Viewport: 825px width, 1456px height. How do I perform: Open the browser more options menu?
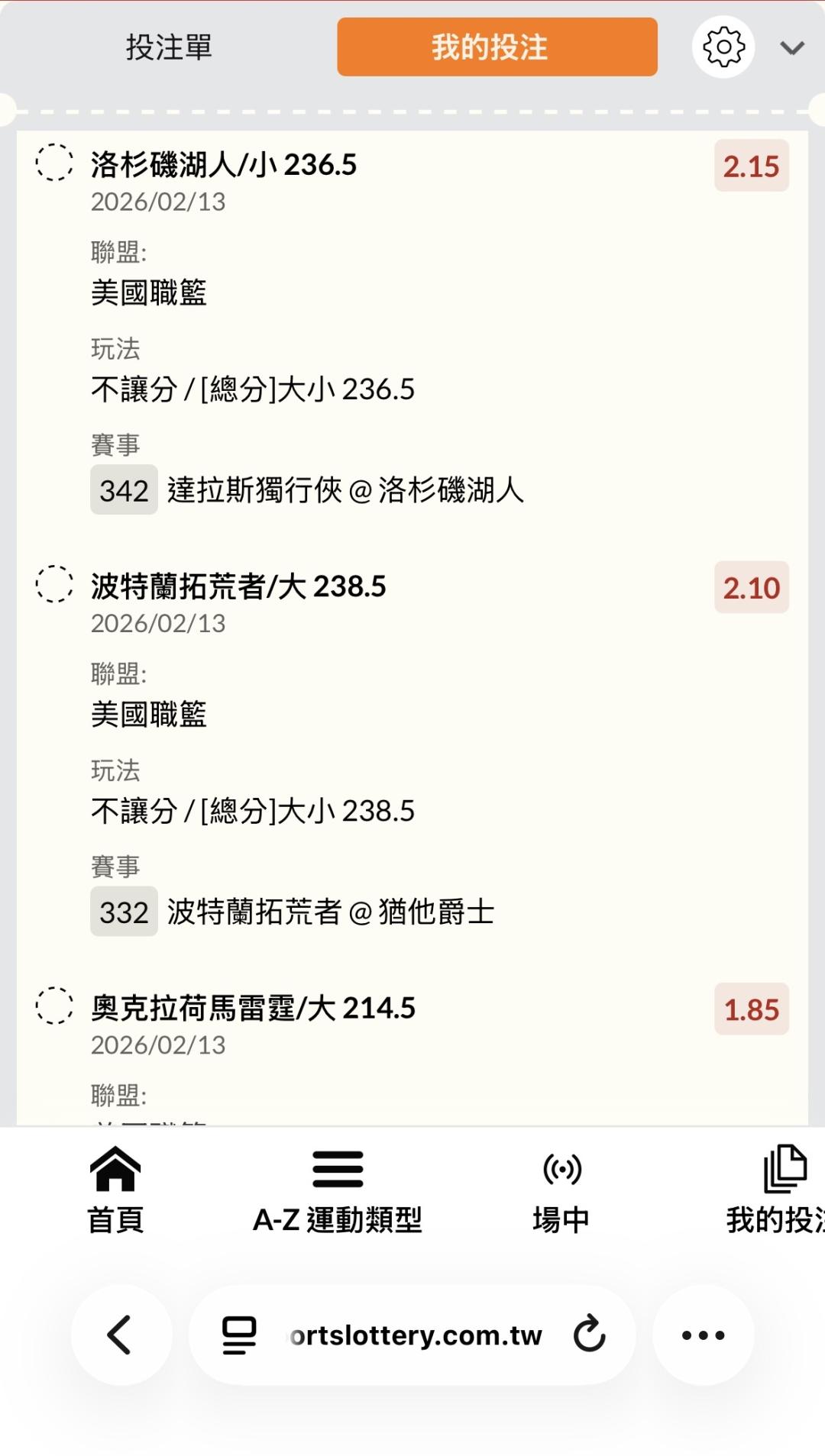[x=703, y=1335]
